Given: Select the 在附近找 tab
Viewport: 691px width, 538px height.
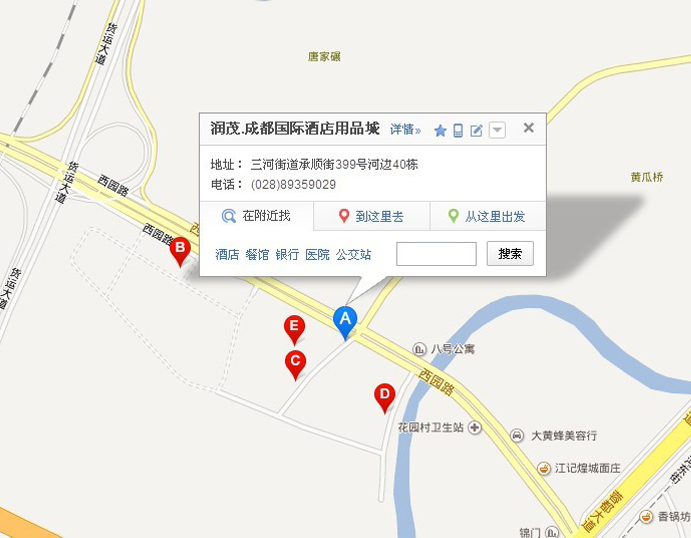Looking at the screenshot, I should (257, 215).
